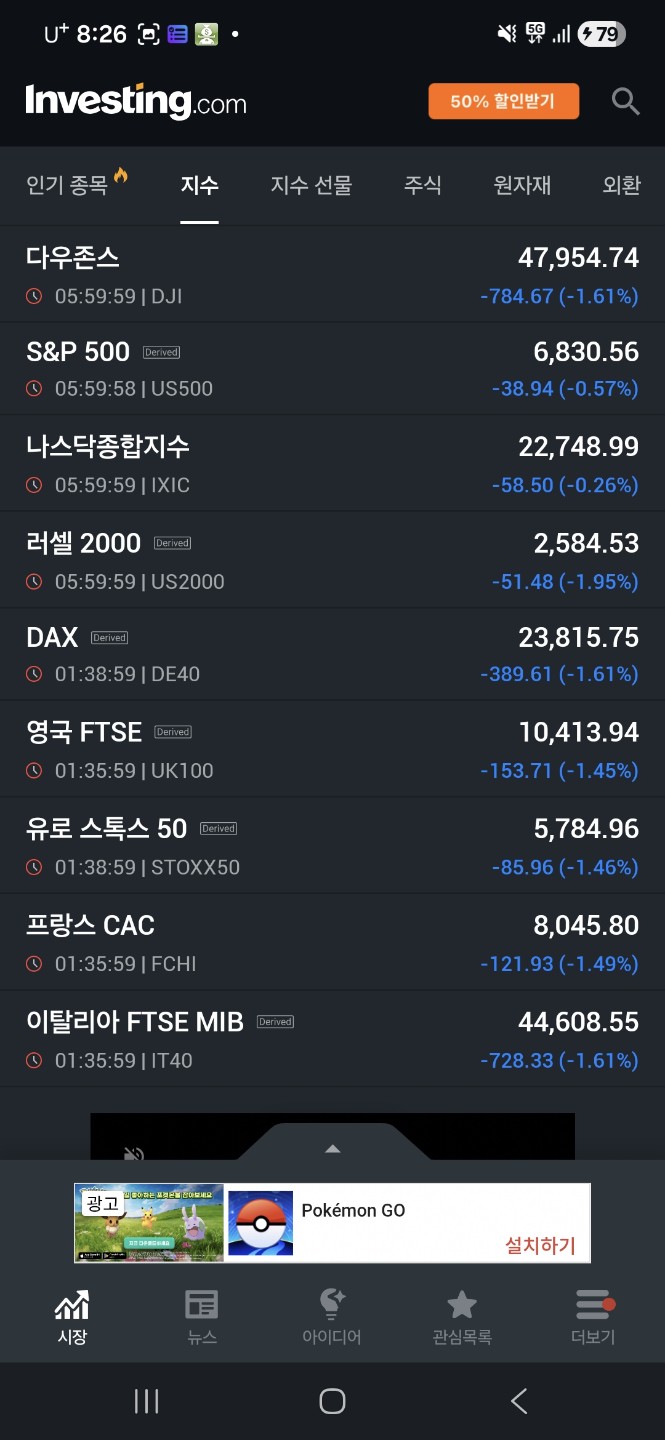665x1440 pixels.
Task: Open 이탈리아 FTSE MIB details
Action: point(332,1039)
